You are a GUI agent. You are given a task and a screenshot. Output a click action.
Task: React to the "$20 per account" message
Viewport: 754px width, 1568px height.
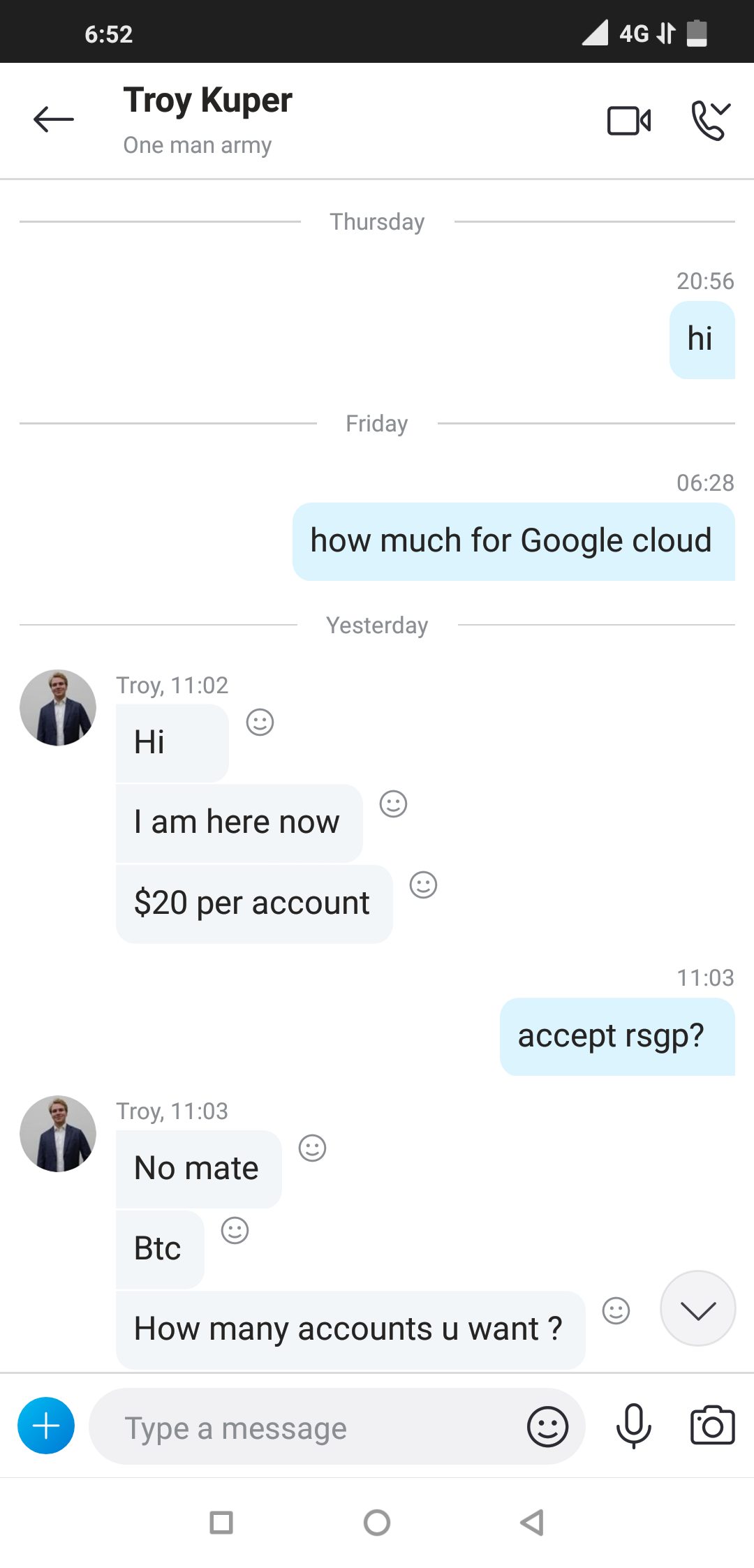click(x=423, y=885)
